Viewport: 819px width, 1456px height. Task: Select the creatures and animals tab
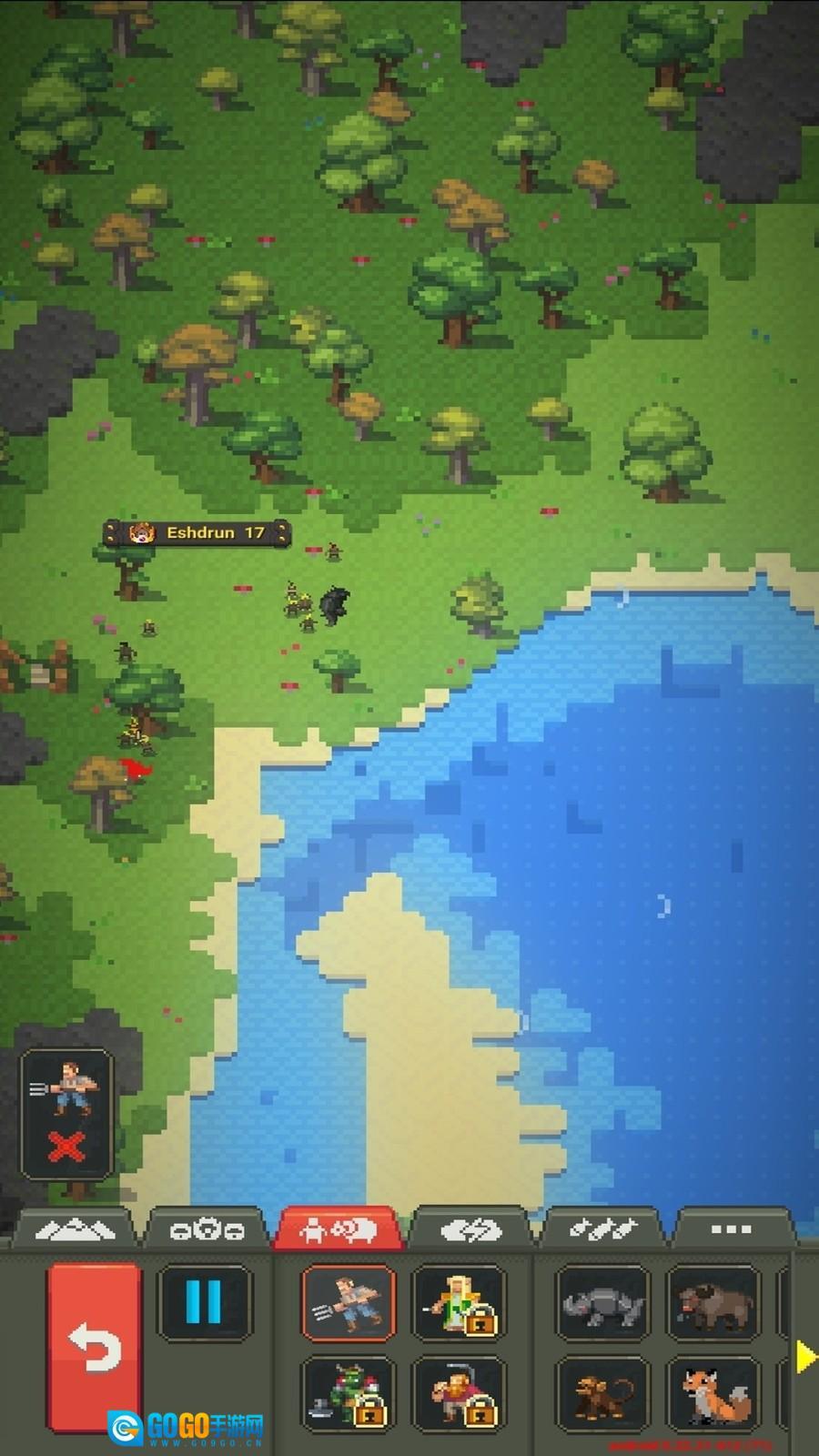point(339,1230)
